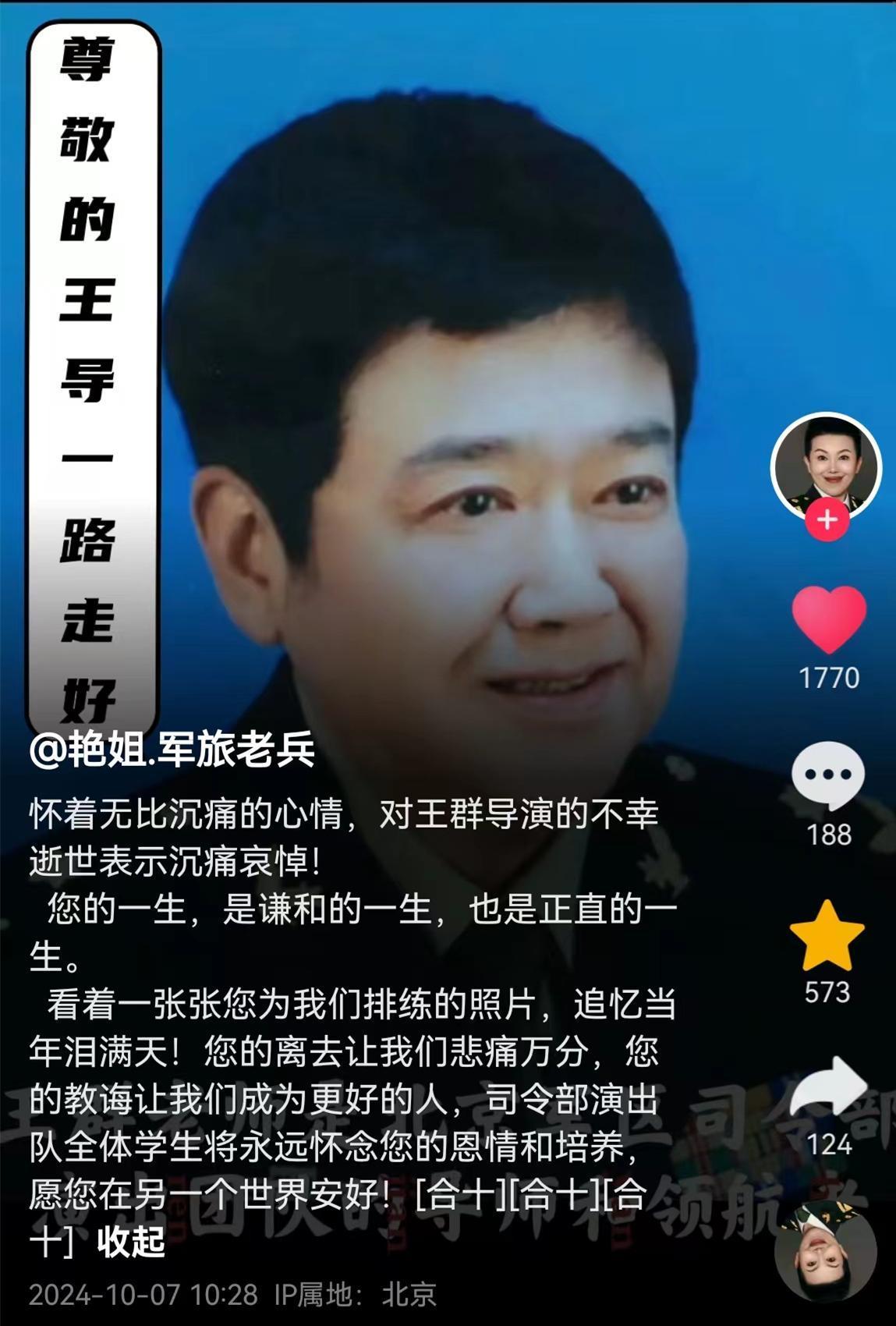Screen dimensions: 896x1326
Task: Open the comments on this video
Action: pos(827,775)
